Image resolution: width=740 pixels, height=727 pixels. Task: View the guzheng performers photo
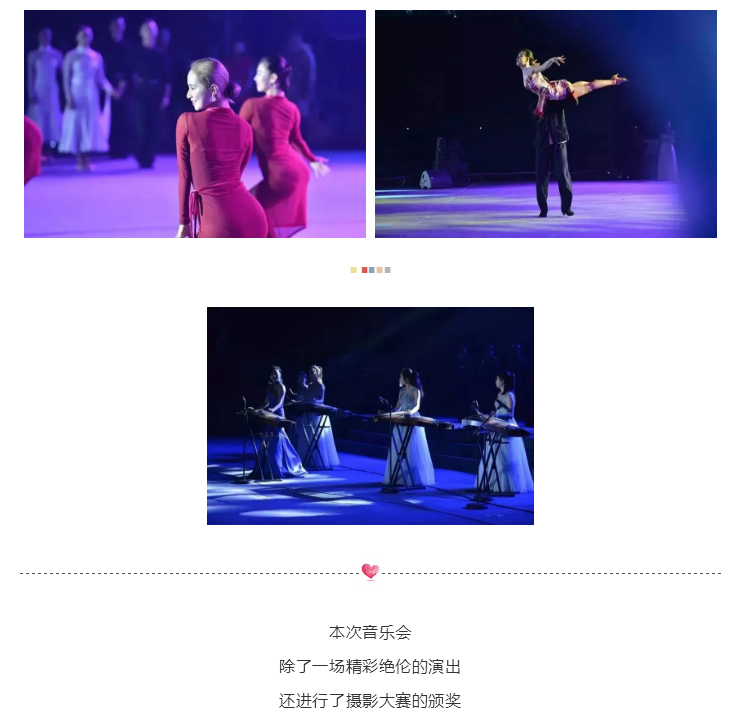(x=370, y=415)
